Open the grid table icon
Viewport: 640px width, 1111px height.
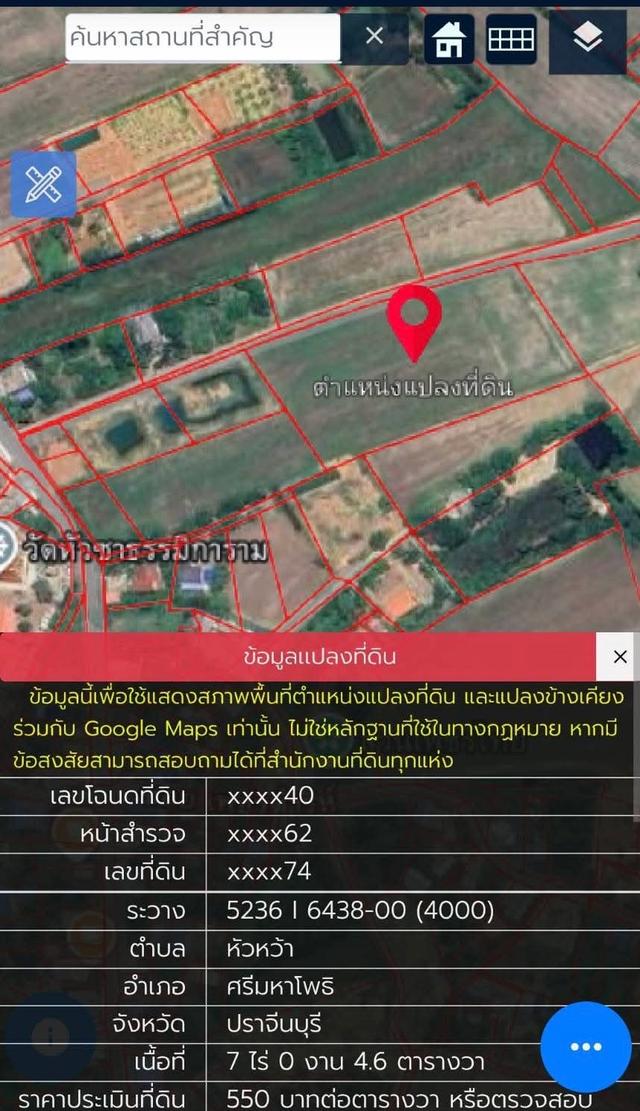(x=511, y=40)
